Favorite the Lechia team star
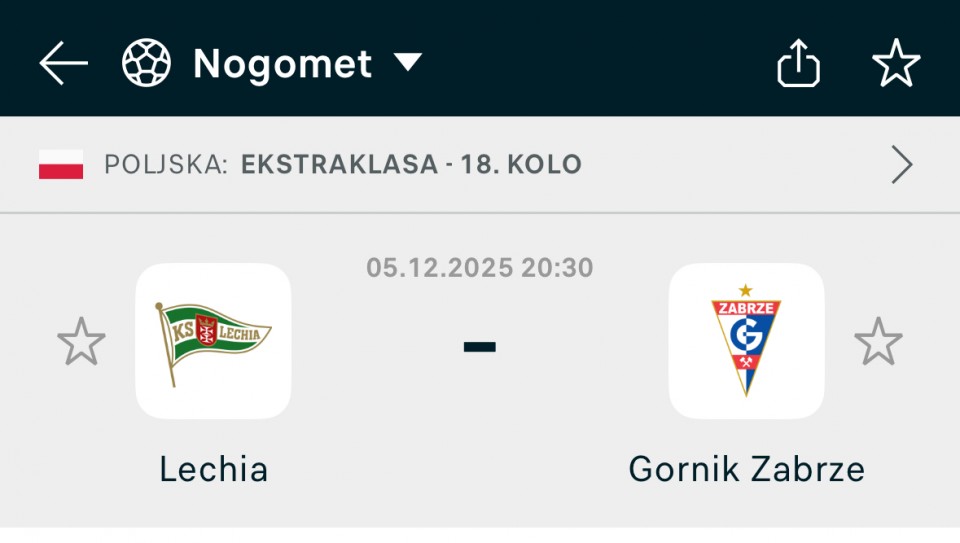960x543 pixels. click(x=81, y=342)
